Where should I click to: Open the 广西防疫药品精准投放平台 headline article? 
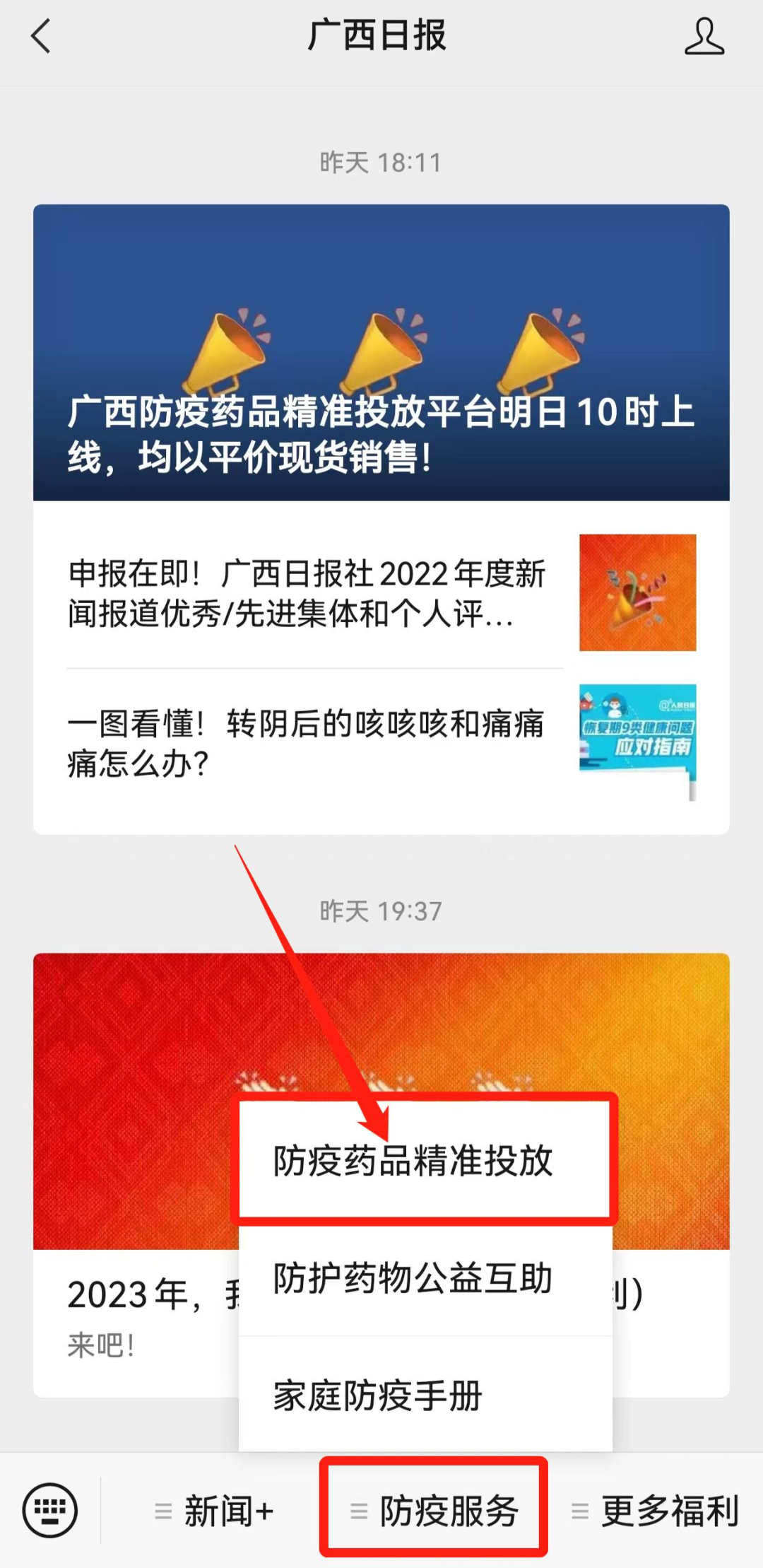(381, 353)
